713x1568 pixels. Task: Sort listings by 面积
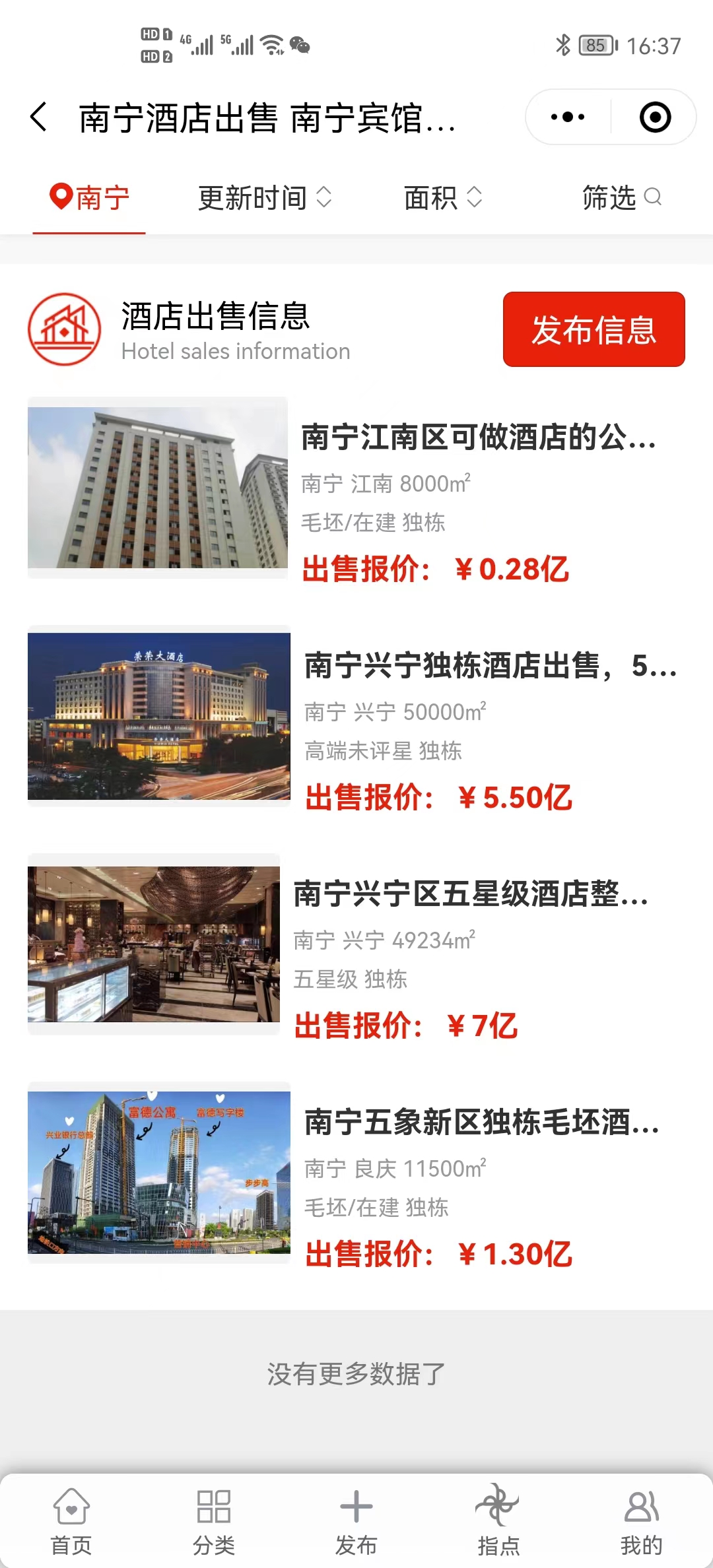(443, 198)
